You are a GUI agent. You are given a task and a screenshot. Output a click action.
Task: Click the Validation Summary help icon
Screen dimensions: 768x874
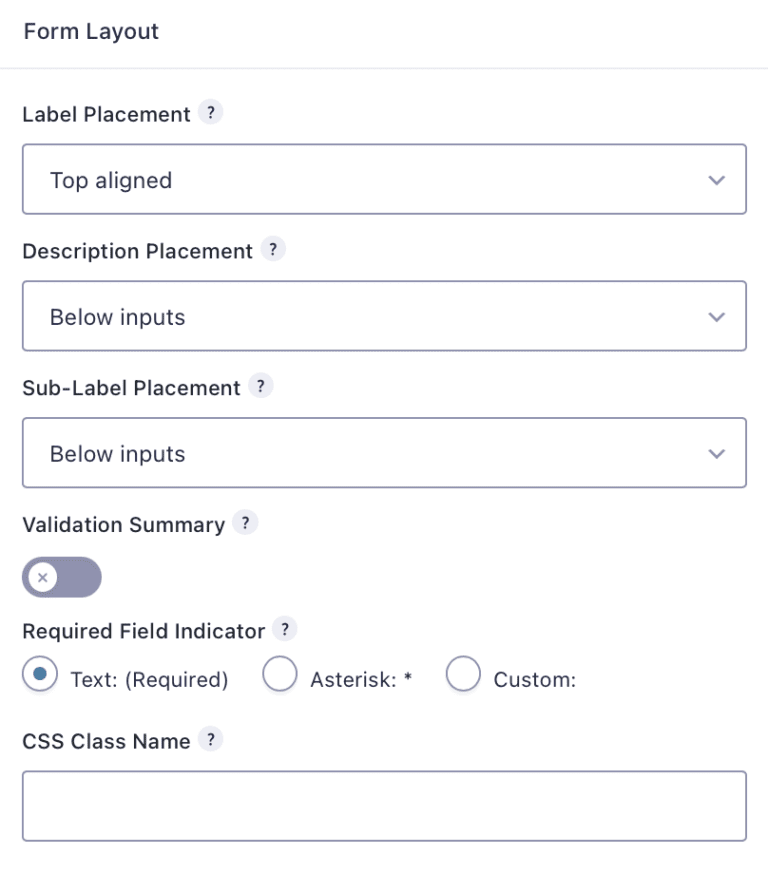point(246,522)
